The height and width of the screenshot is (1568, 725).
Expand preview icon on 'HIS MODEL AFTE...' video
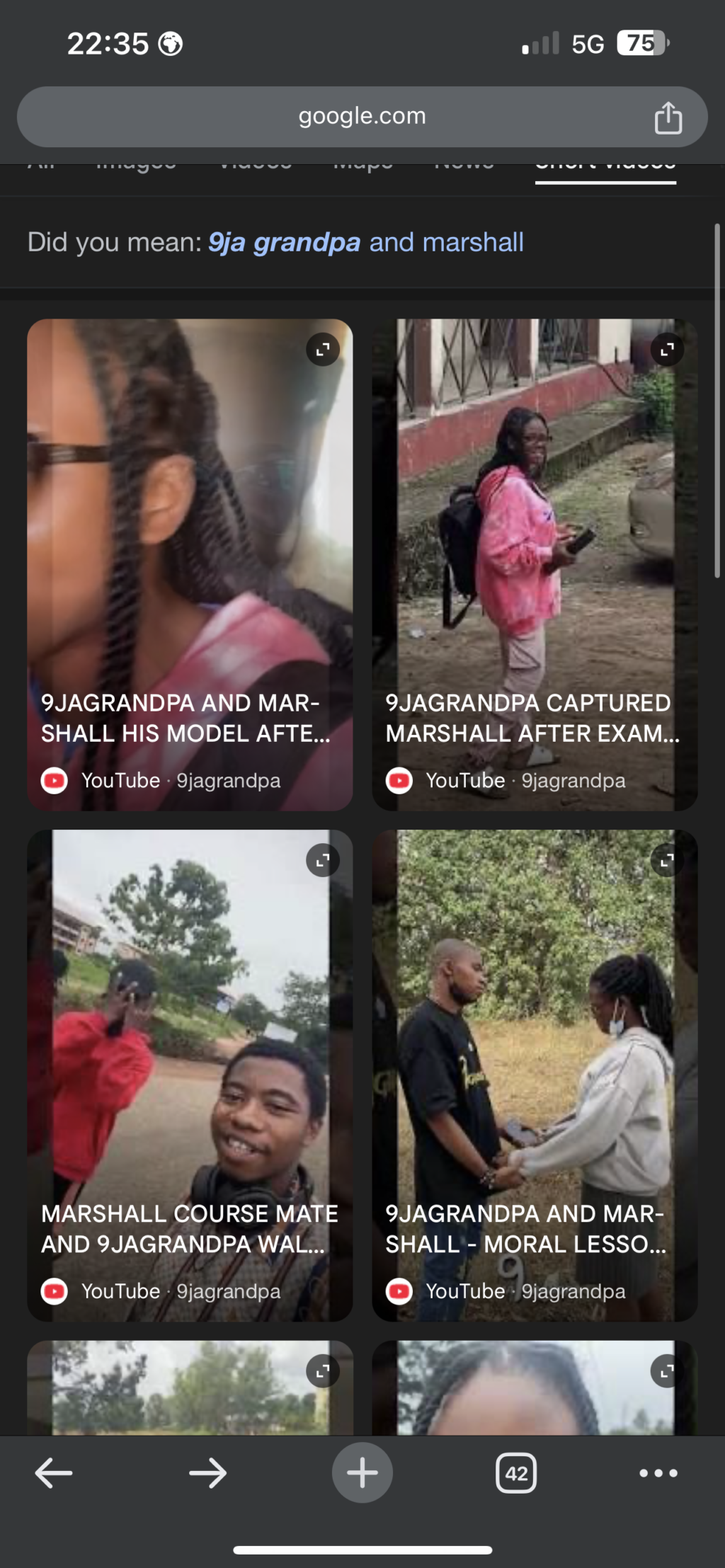click(323, 350)
